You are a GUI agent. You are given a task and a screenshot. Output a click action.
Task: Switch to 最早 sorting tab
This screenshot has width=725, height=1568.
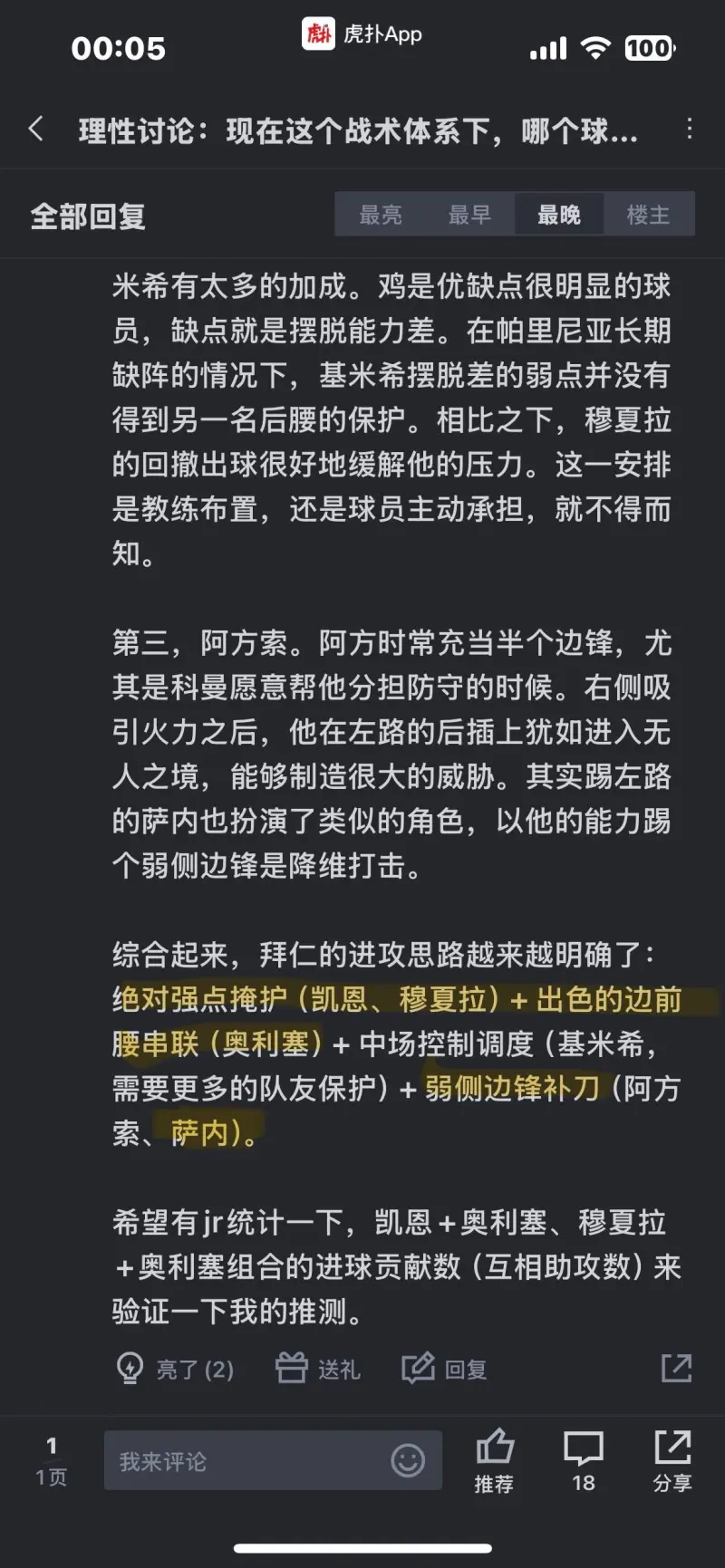469,215
